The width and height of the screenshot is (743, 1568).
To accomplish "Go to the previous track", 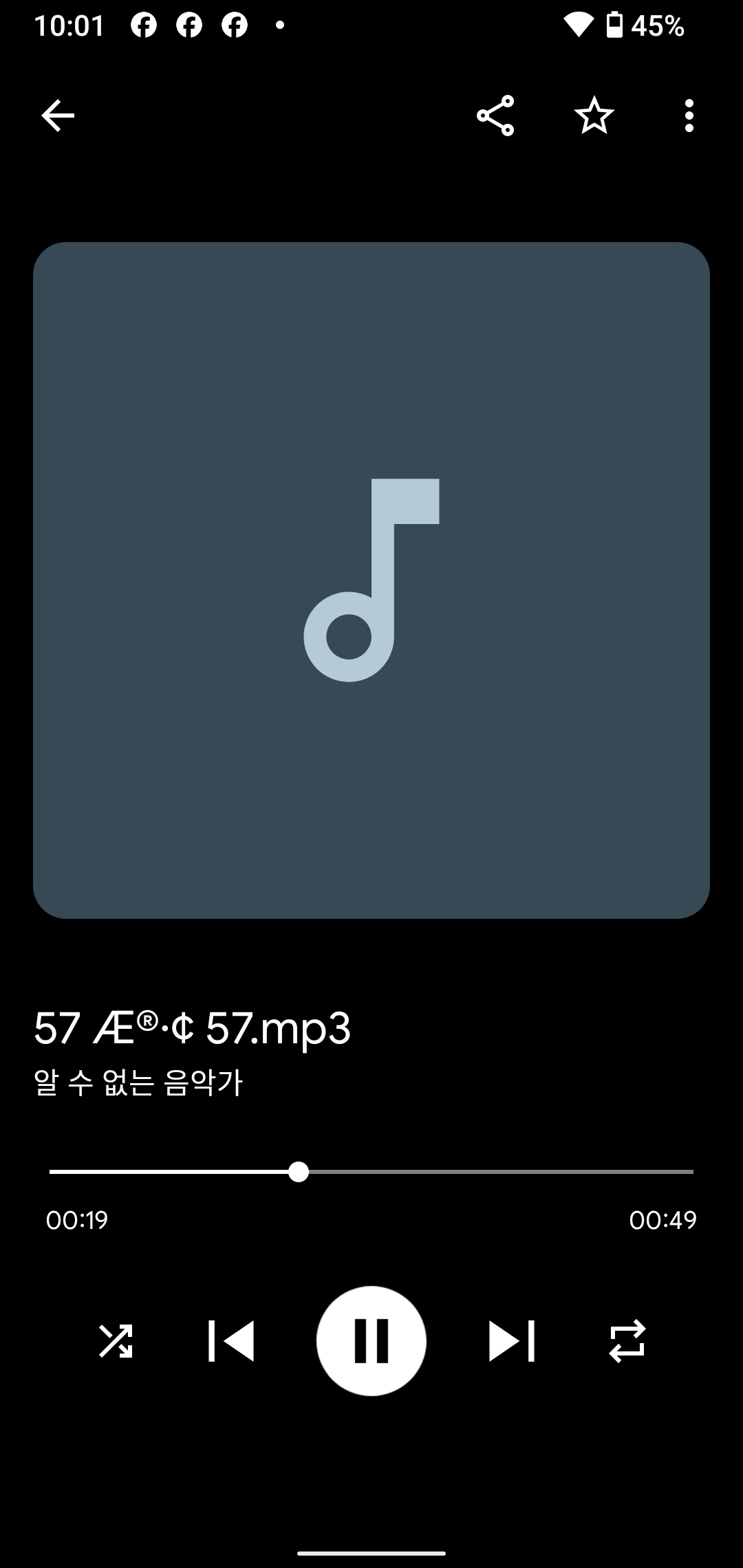I will (x=231, y=1340).
